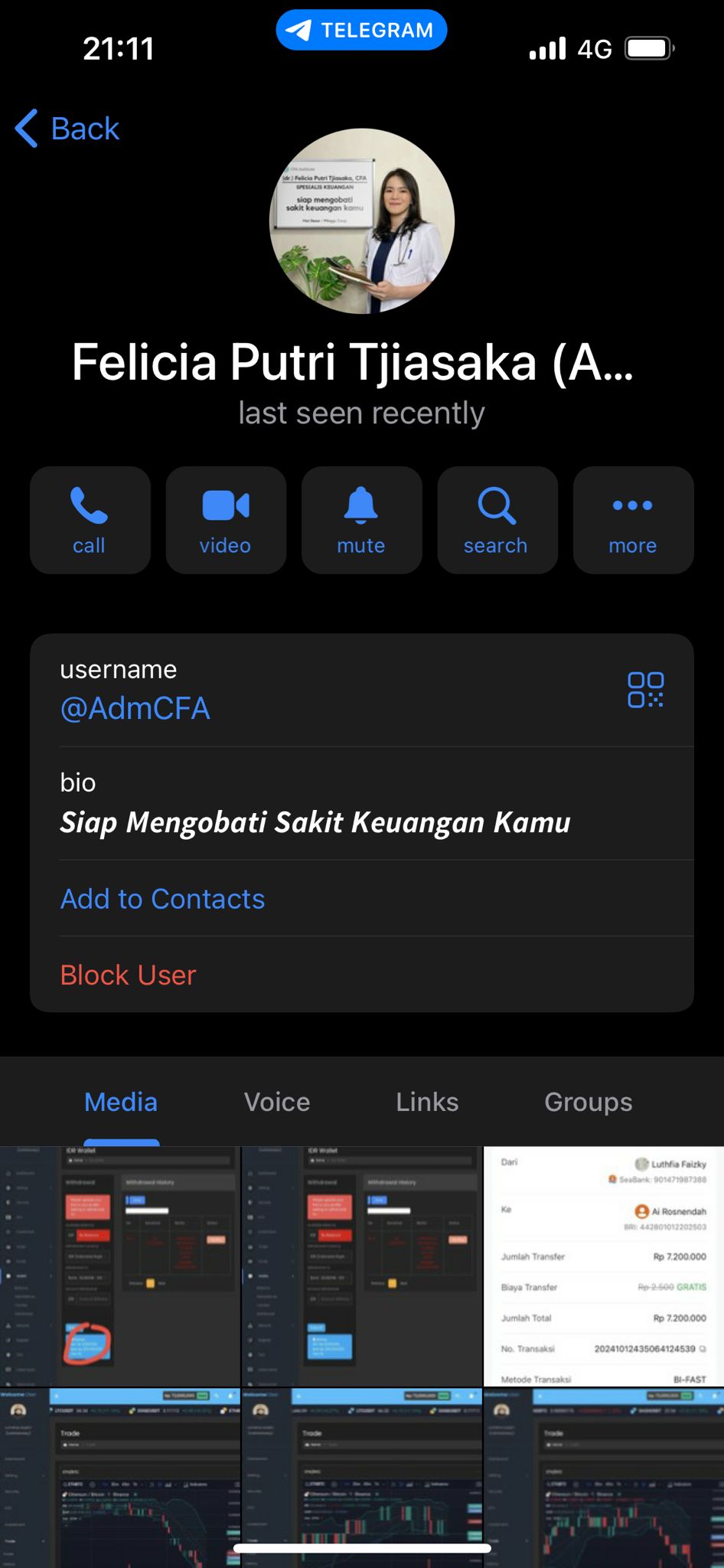The image size is (724, 1568).
Task: Go back to the chat
Action: coord(67,129)
